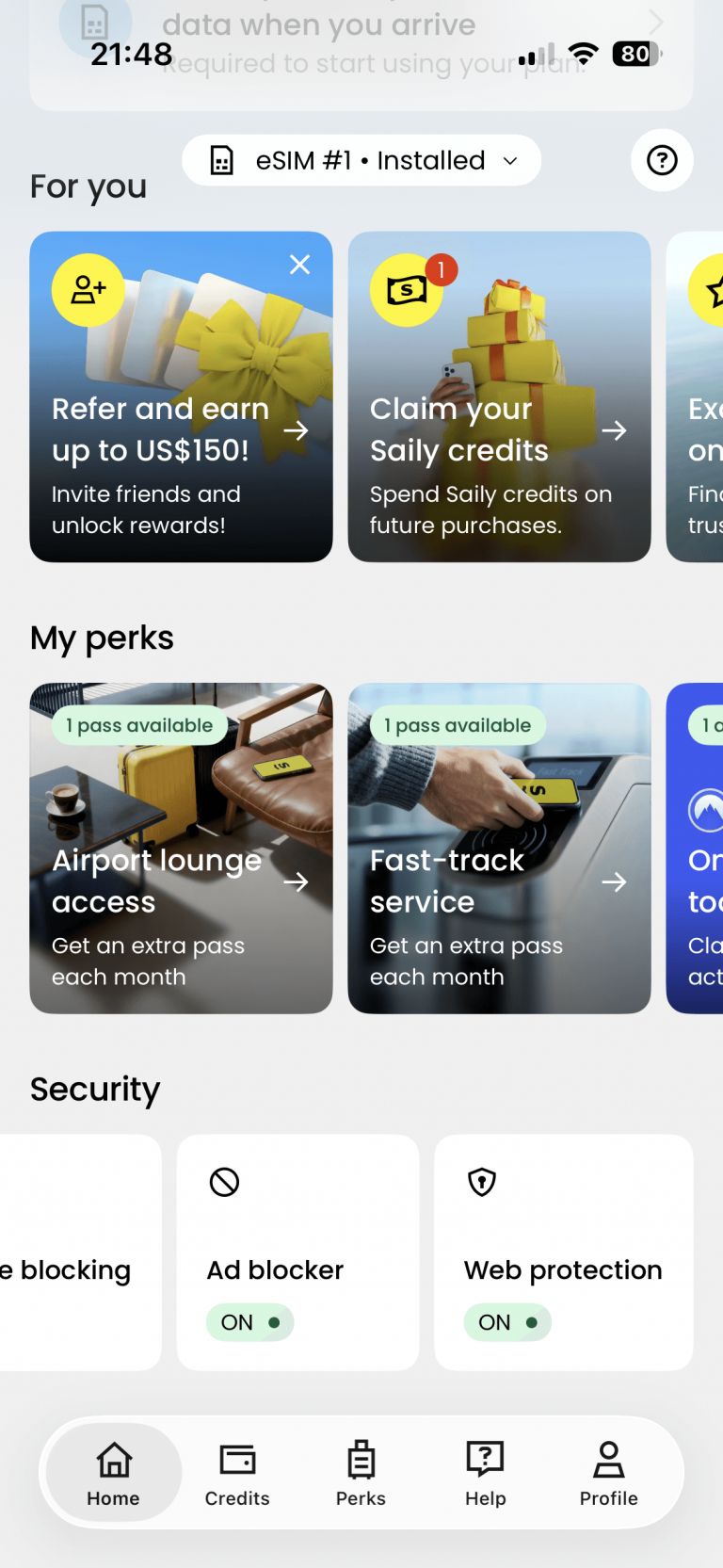Open the Help tab in bottom navigation
723x1568 pixels.
click(x=486, y=1473)
